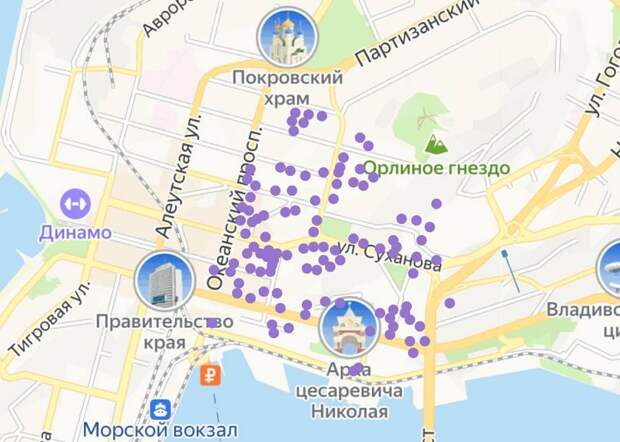Tap the Арка цесаревича Николая landmark

tap(348, 328)
